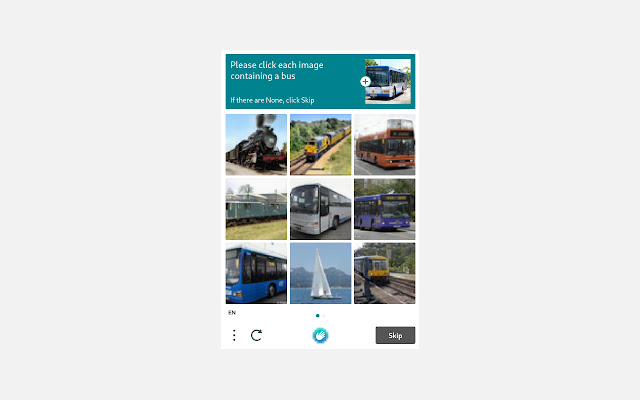Click the Skip button
Viewport: 640px width, 400px height.
pos(395,335)
